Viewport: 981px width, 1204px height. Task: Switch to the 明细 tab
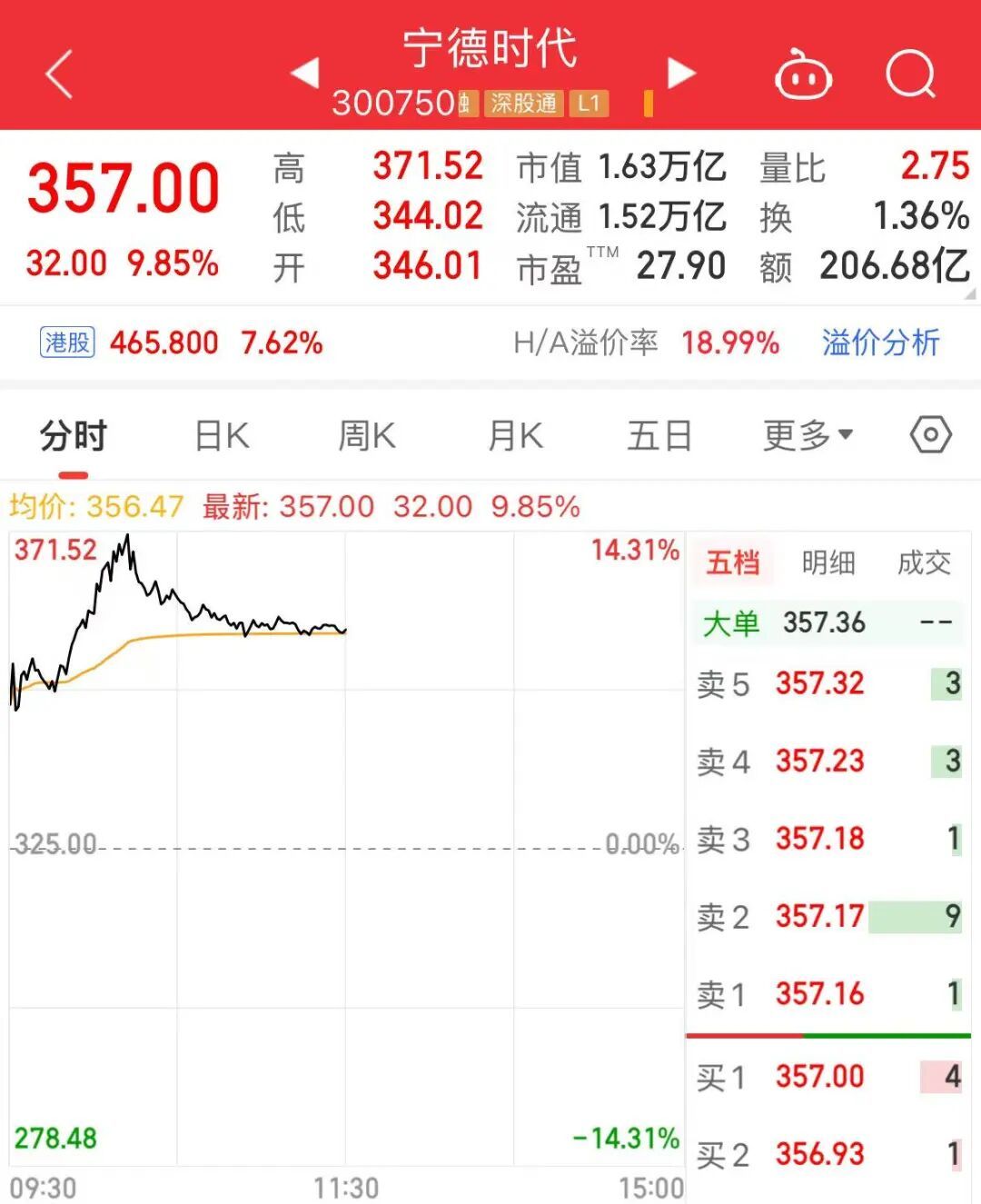click(828, 562)
